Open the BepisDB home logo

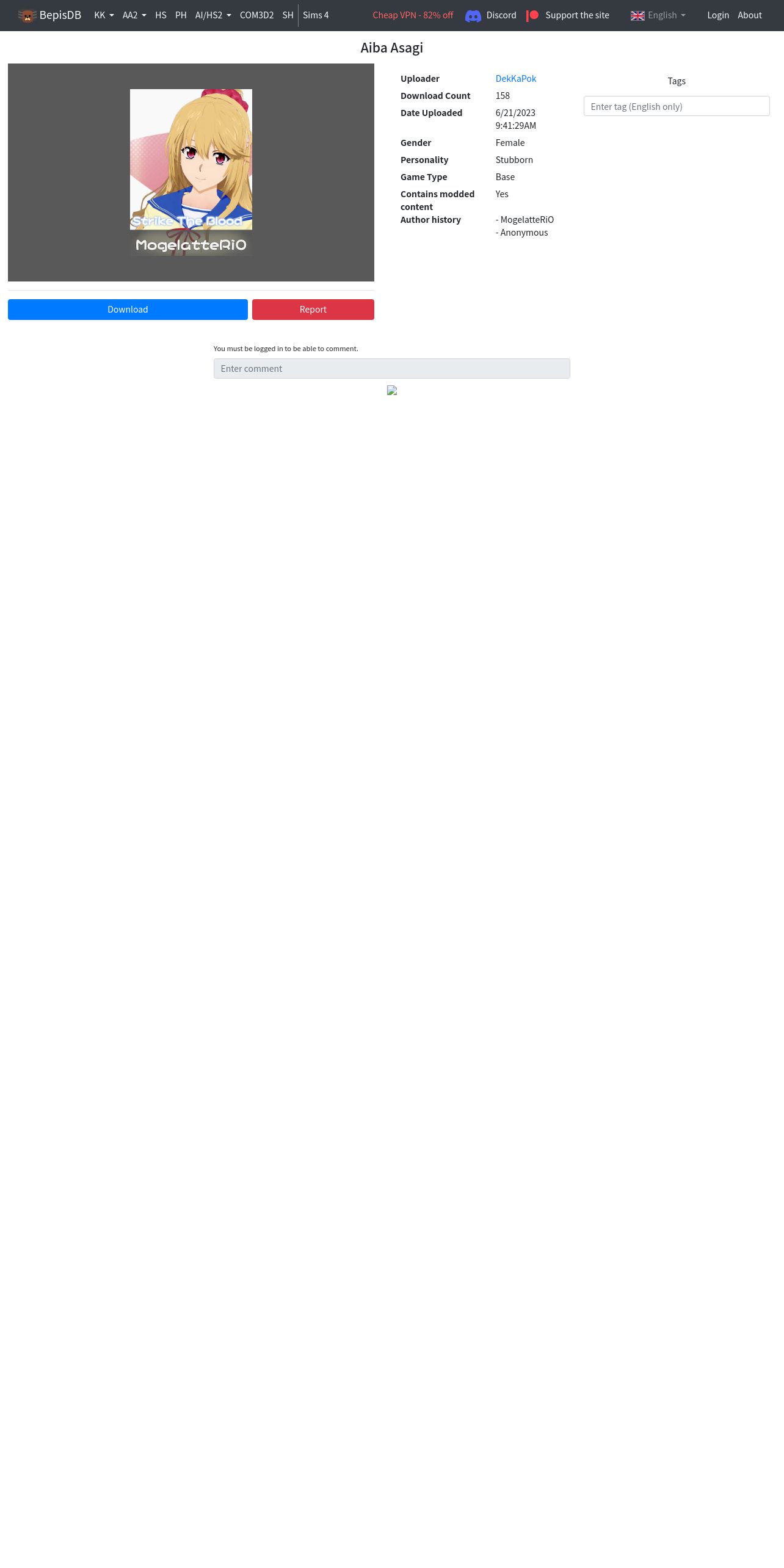pyautogui.click(x=49, y=15)
